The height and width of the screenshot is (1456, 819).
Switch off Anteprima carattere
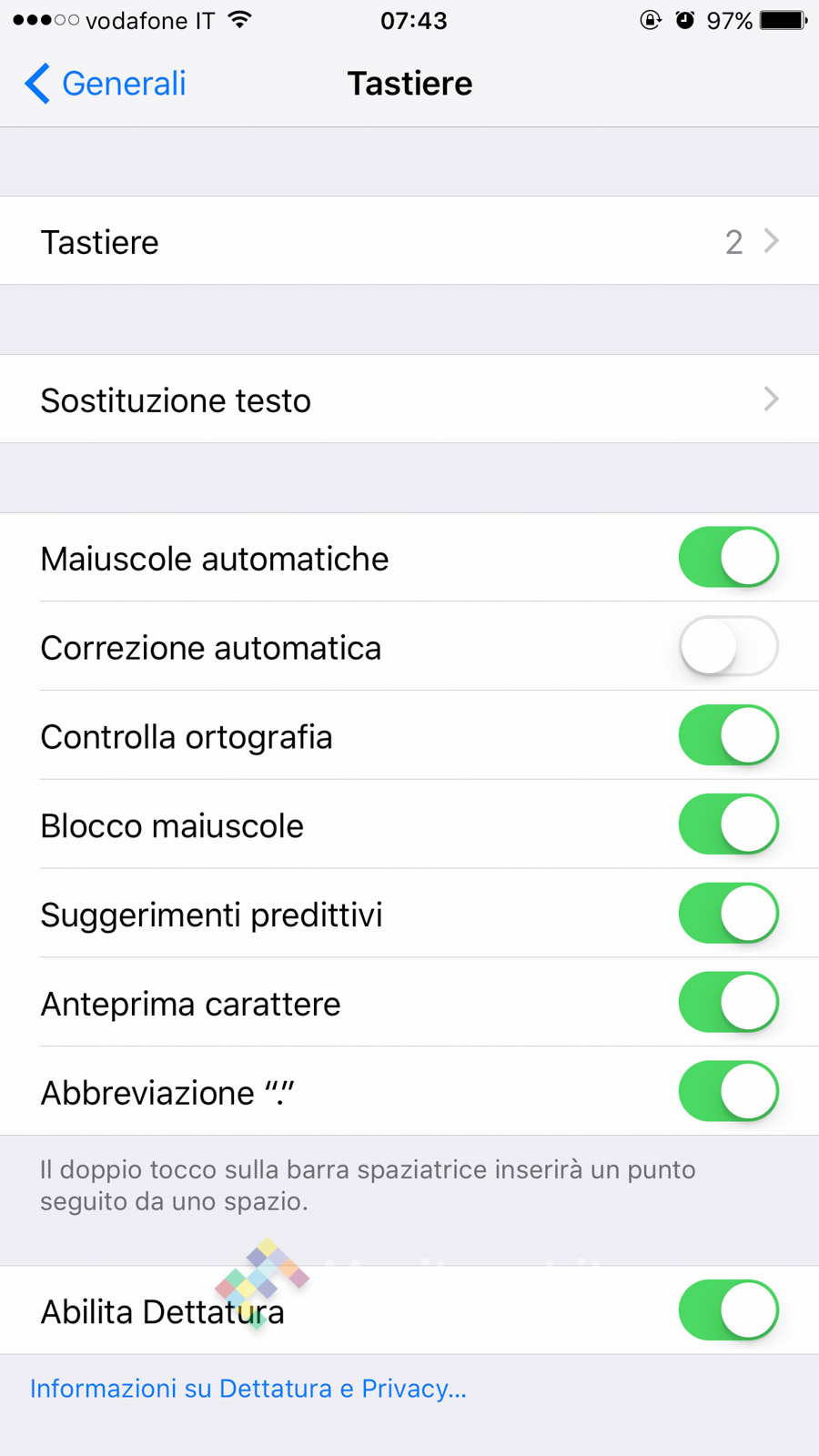point(728,1003)
